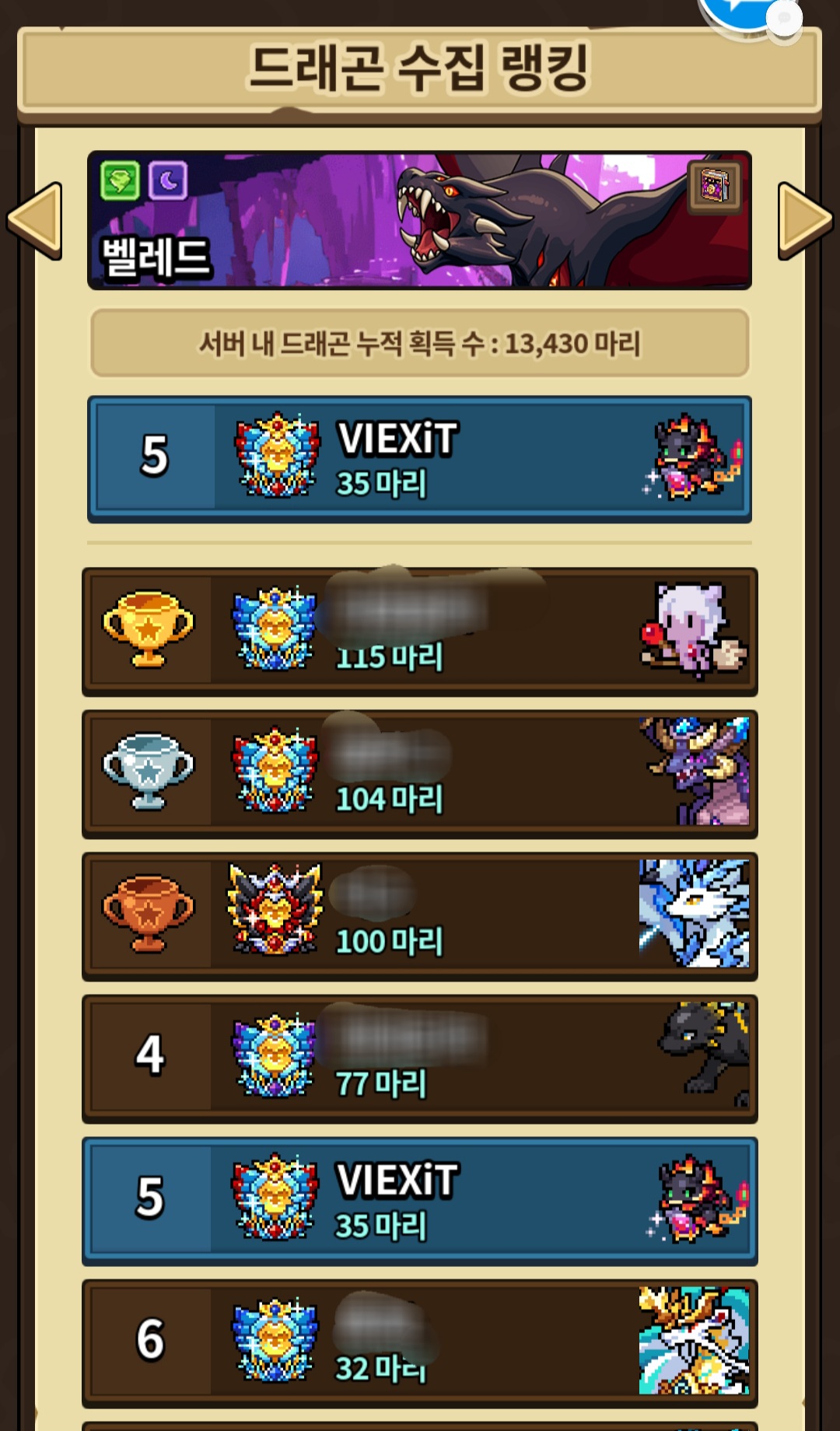Go to the previous dragon with left arrow
Screen dimensions: 840x1431
(x=35, y=221)
